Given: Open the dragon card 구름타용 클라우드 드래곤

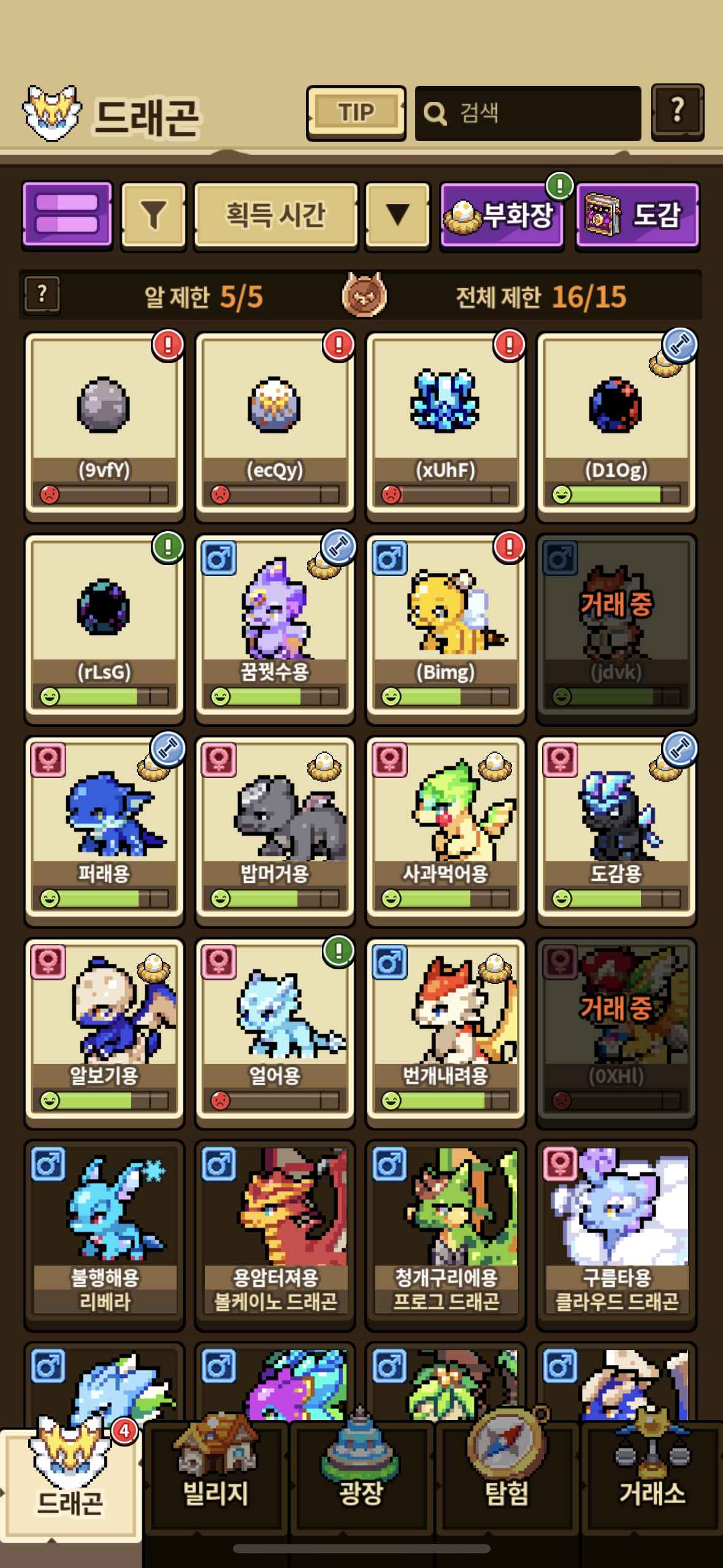Looking at the screenshot, I should (616, 1233).
